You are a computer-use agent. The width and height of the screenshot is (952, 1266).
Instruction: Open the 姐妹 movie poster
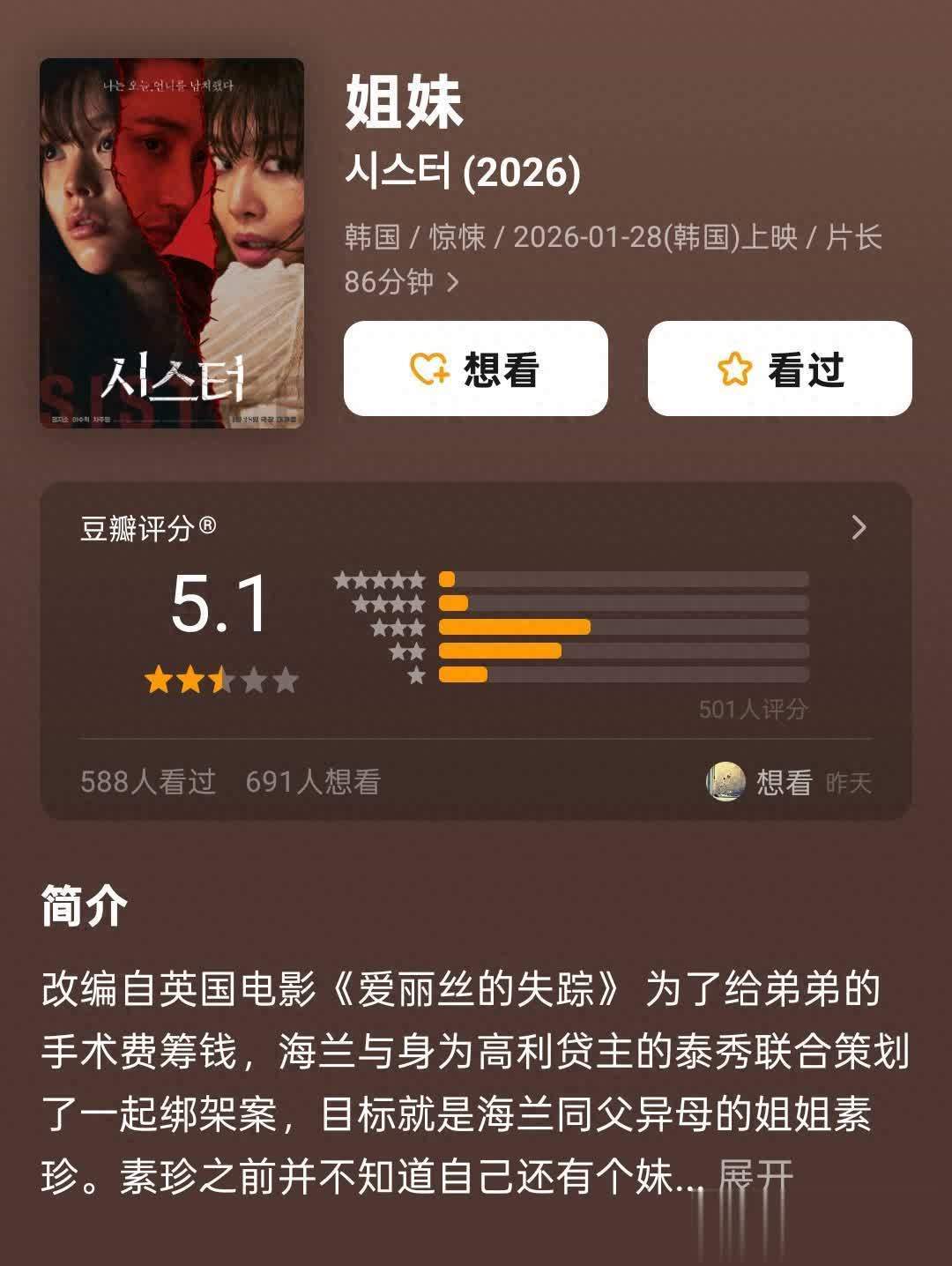(172, 243)
